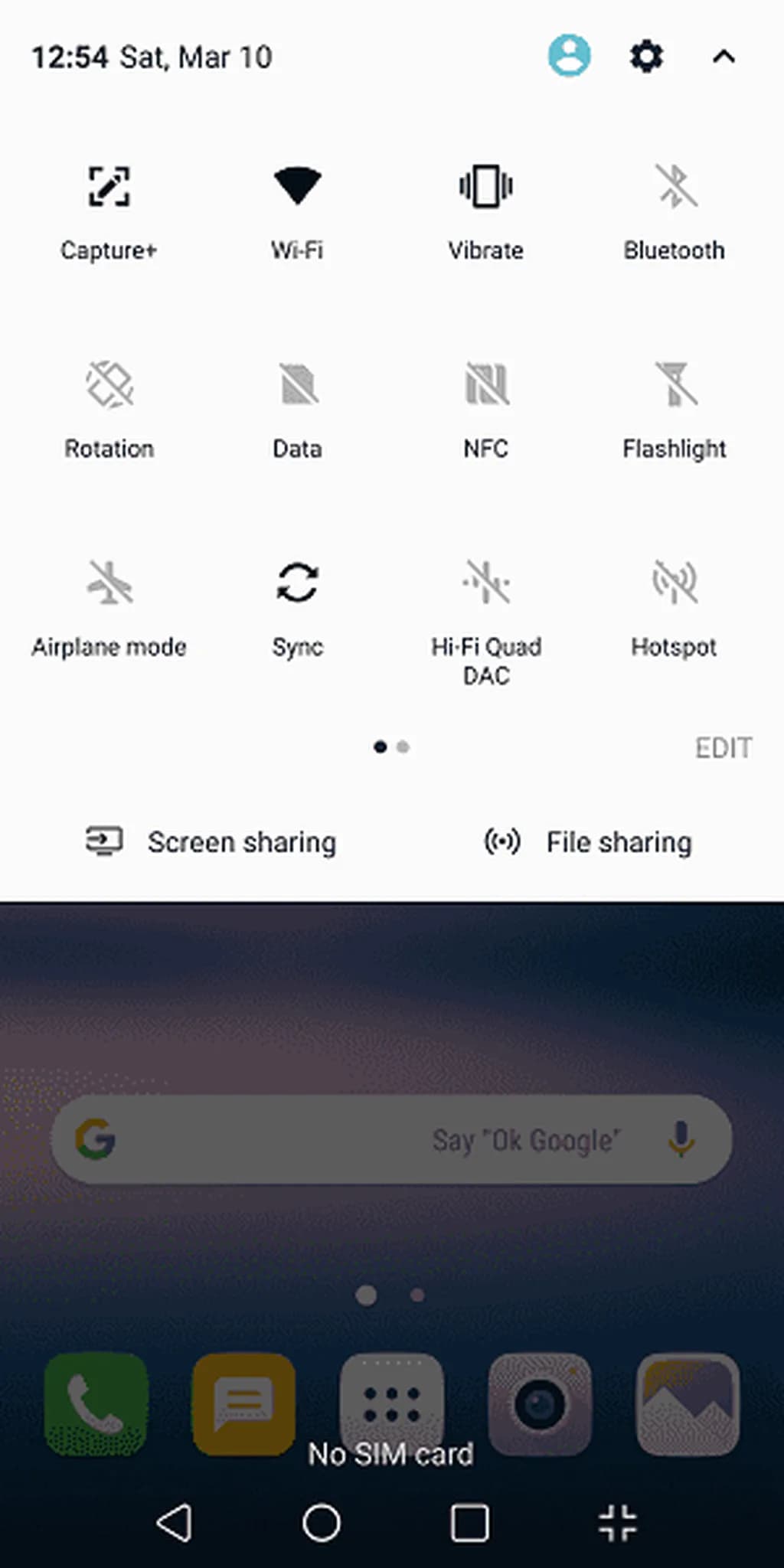The image size is (784, 1568).
Task: Open settings via the gear icon
Action: 646,56
